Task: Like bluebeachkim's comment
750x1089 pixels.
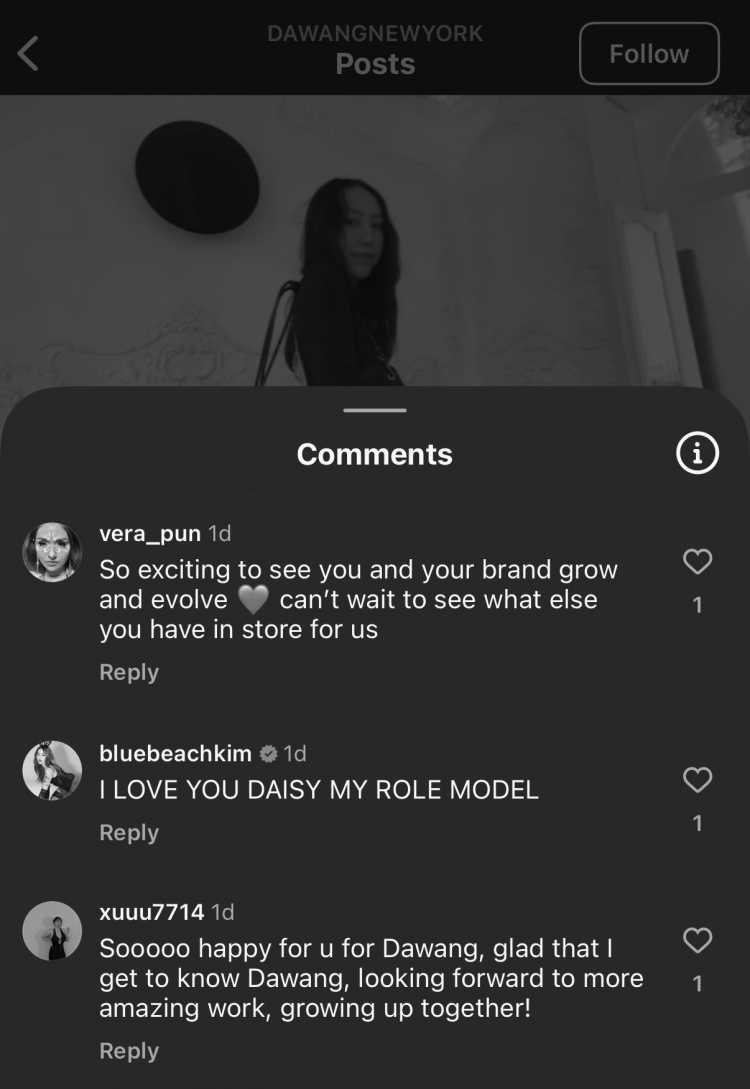Action: point(697,779)
